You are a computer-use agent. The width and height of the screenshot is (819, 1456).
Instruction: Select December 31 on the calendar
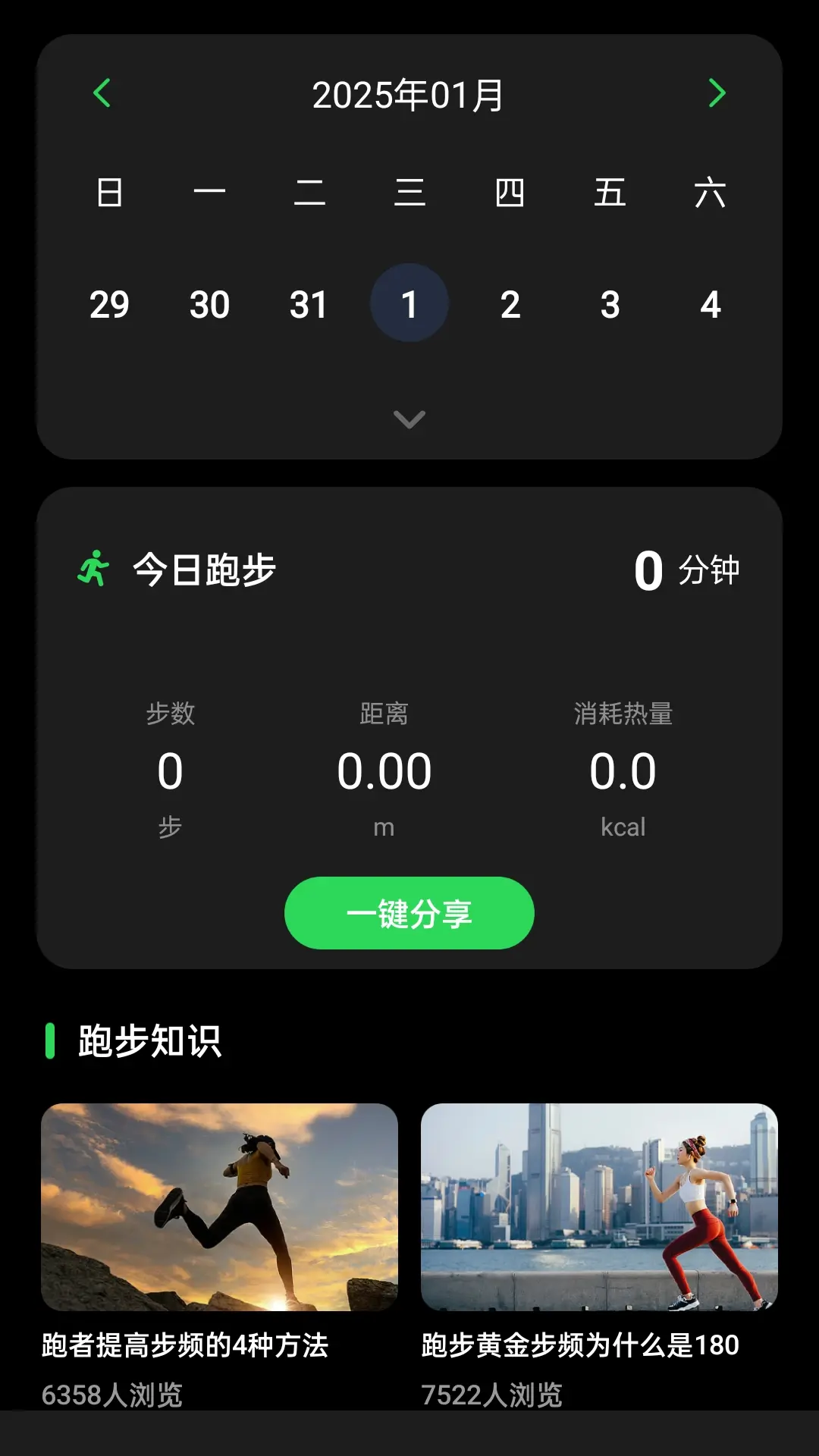(309, 304)
